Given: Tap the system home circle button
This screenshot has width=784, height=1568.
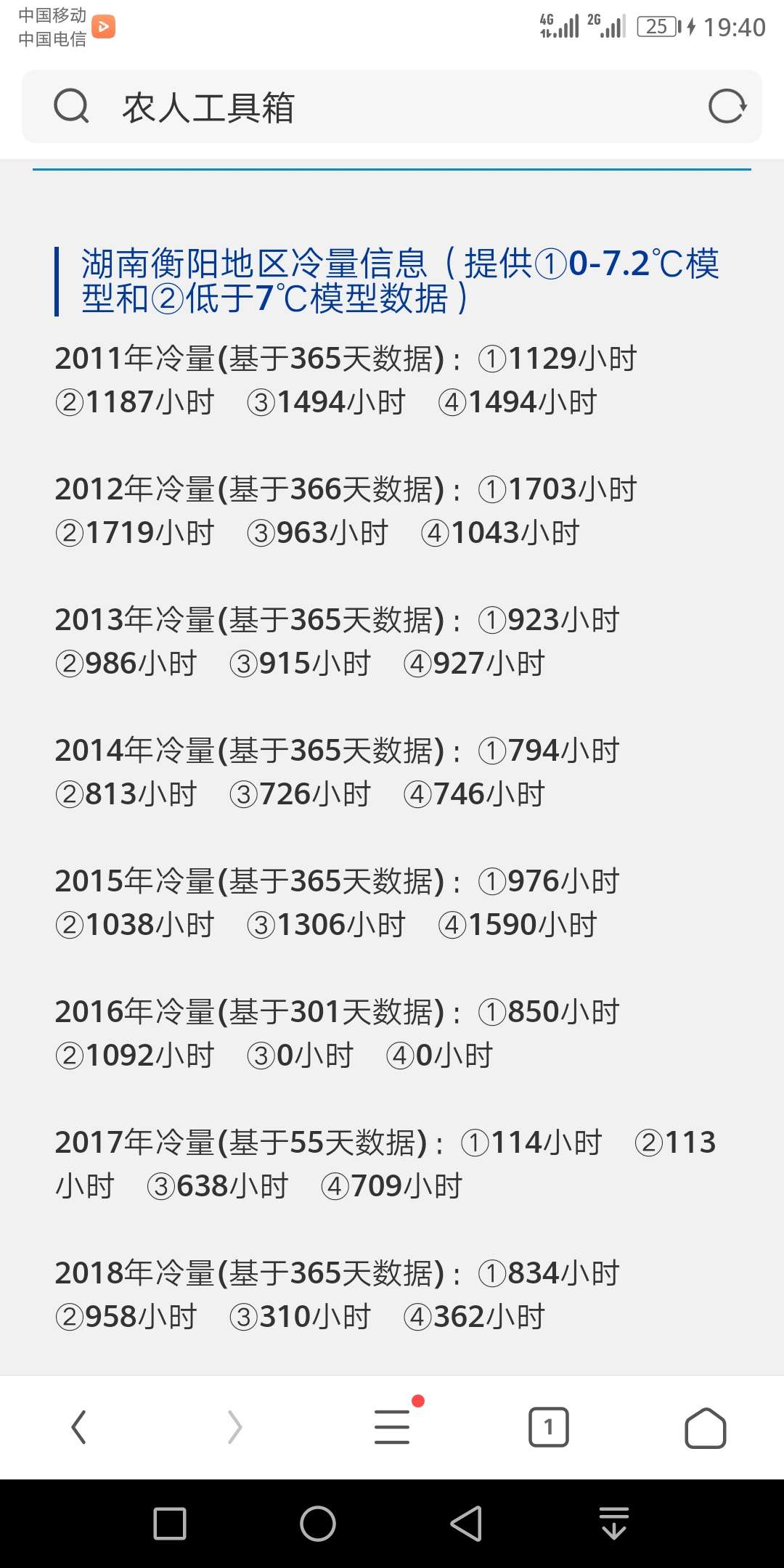Looking at the screenshot, I should click(x=318, y=1523).
